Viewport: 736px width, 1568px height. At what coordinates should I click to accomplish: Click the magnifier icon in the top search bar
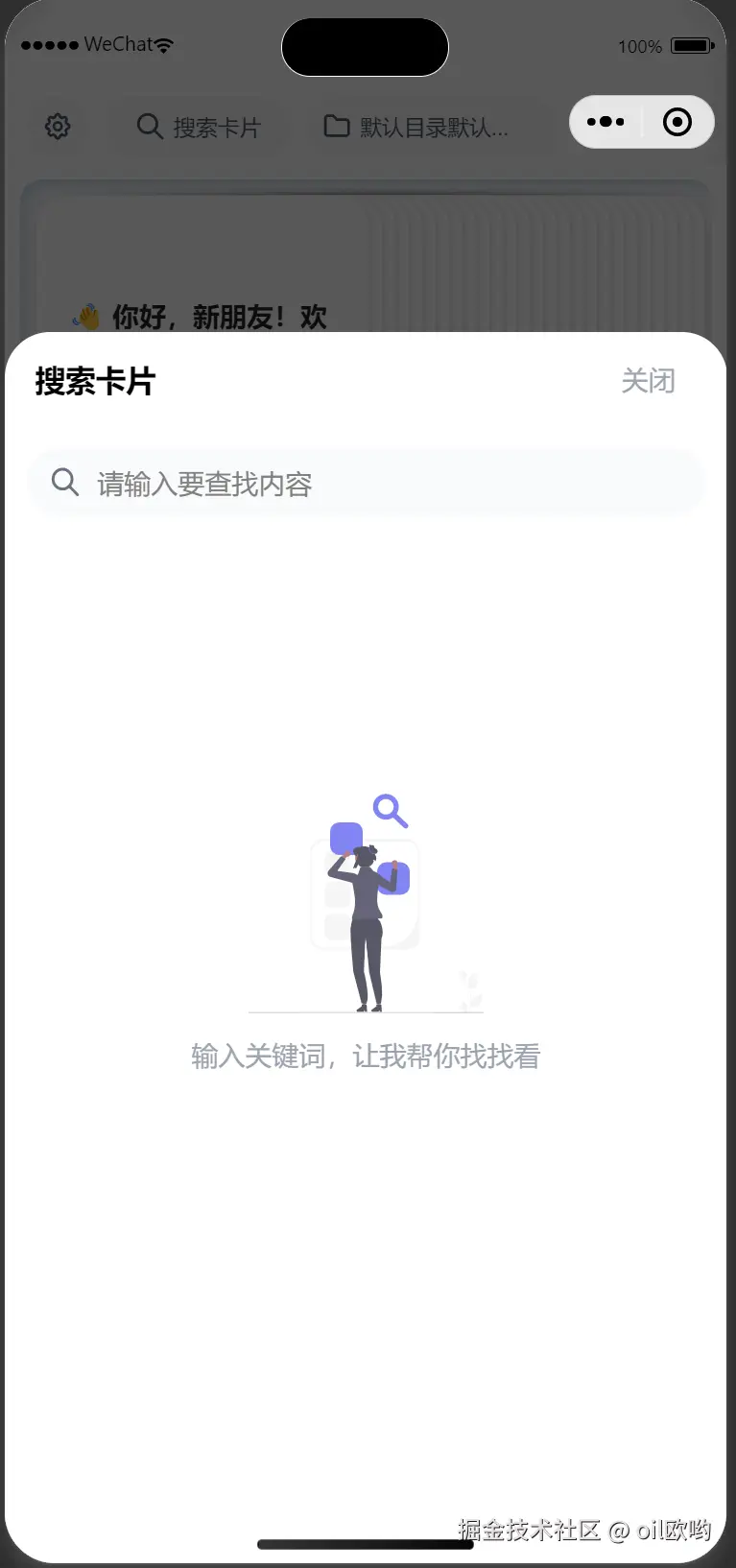point(149,126)
